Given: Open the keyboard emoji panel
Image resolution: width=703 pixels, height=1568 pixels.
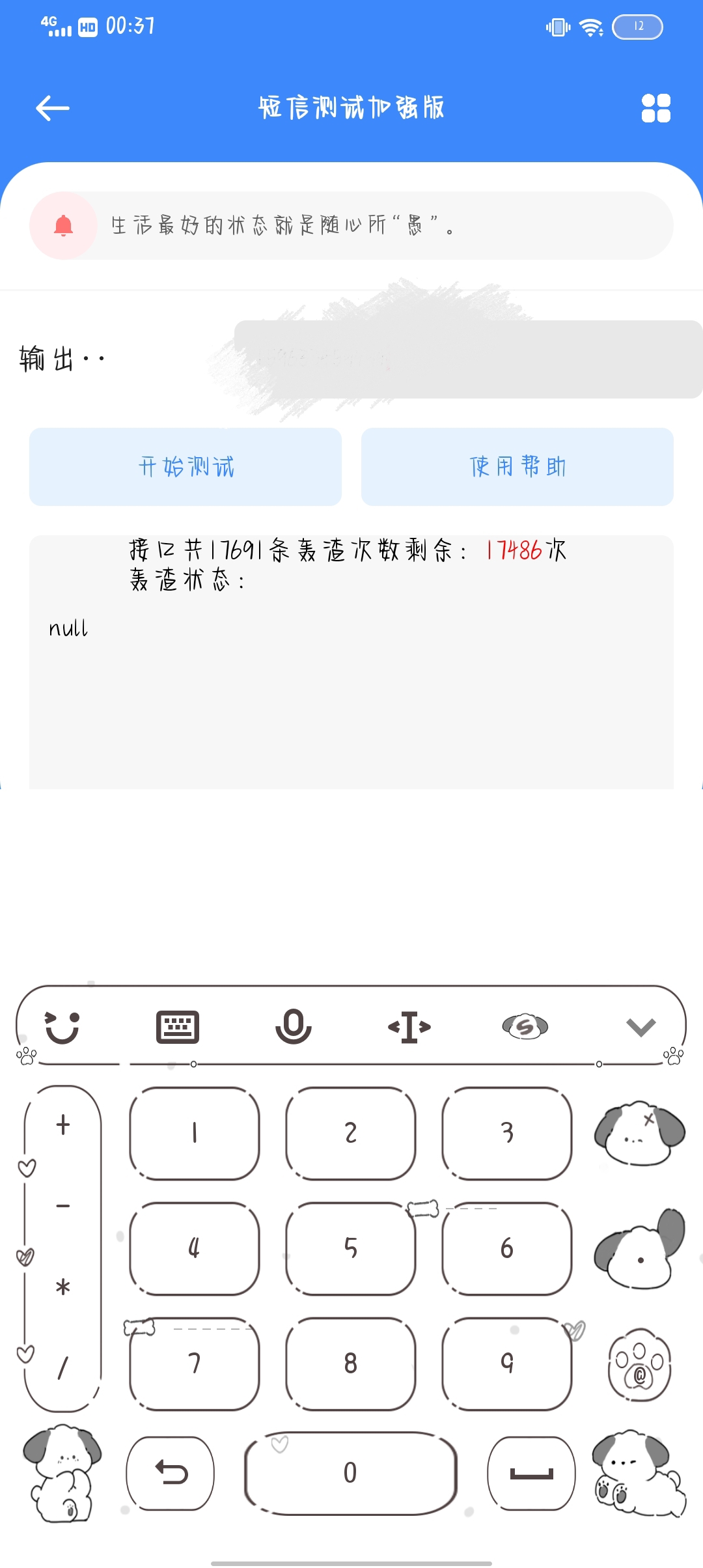Looking at the screenshot, I should pos(62,1027).
